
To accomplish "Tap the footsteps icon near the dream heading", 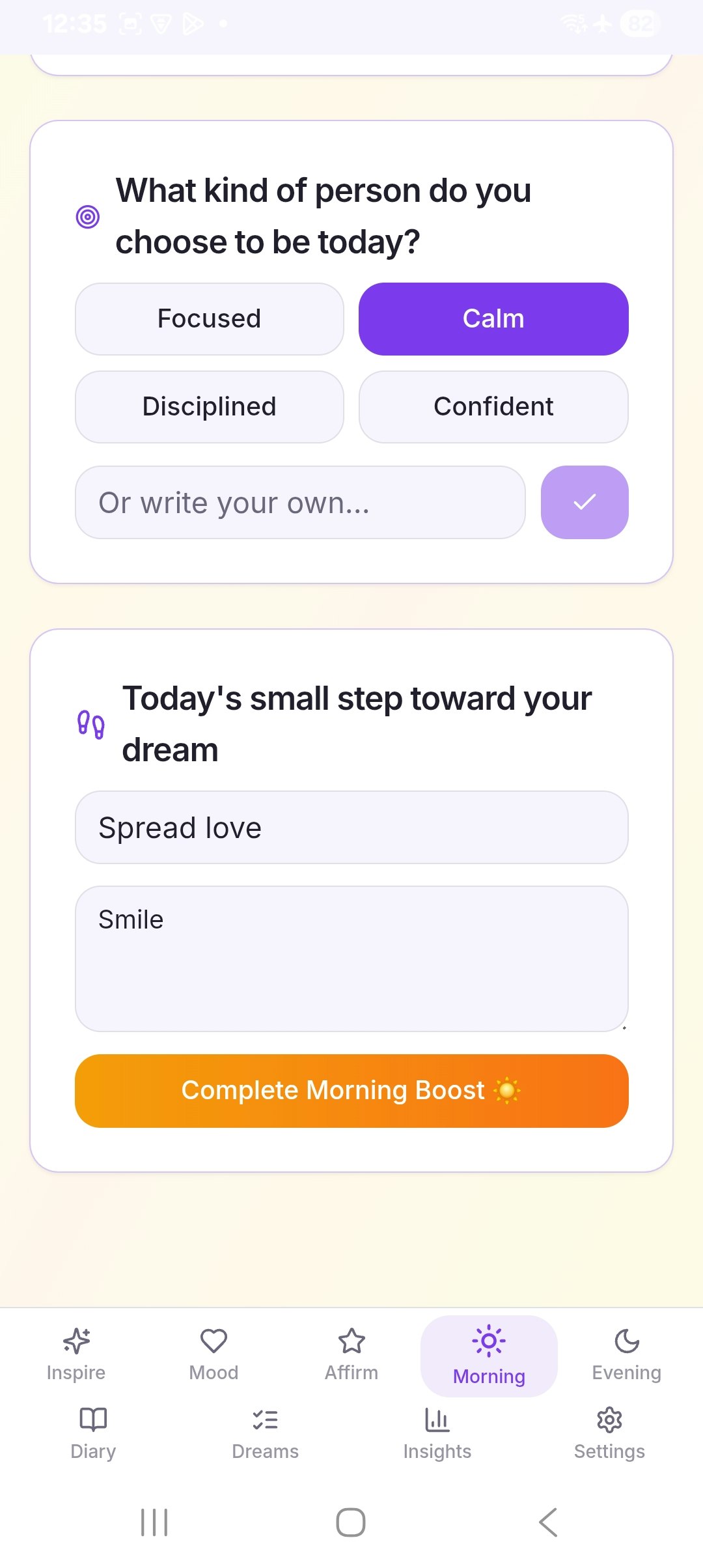I will point(90,723).
